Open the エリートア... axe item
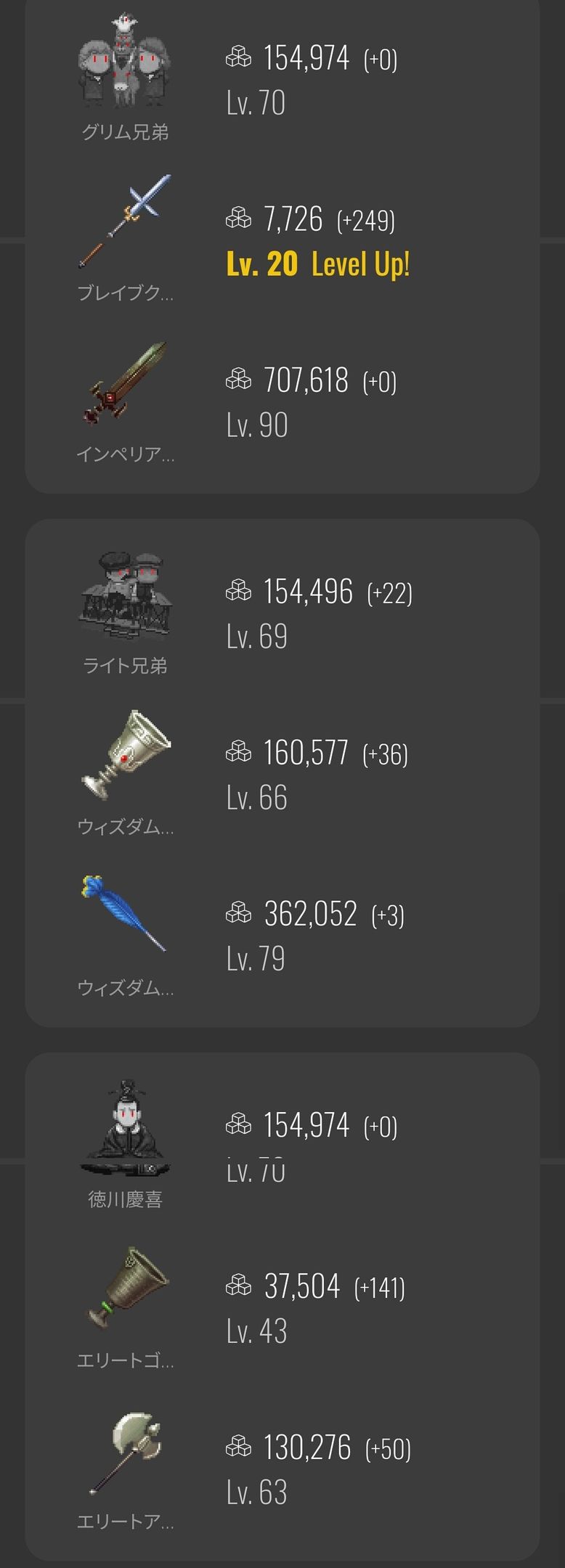565x1568 pixels. pos(125,1450)
